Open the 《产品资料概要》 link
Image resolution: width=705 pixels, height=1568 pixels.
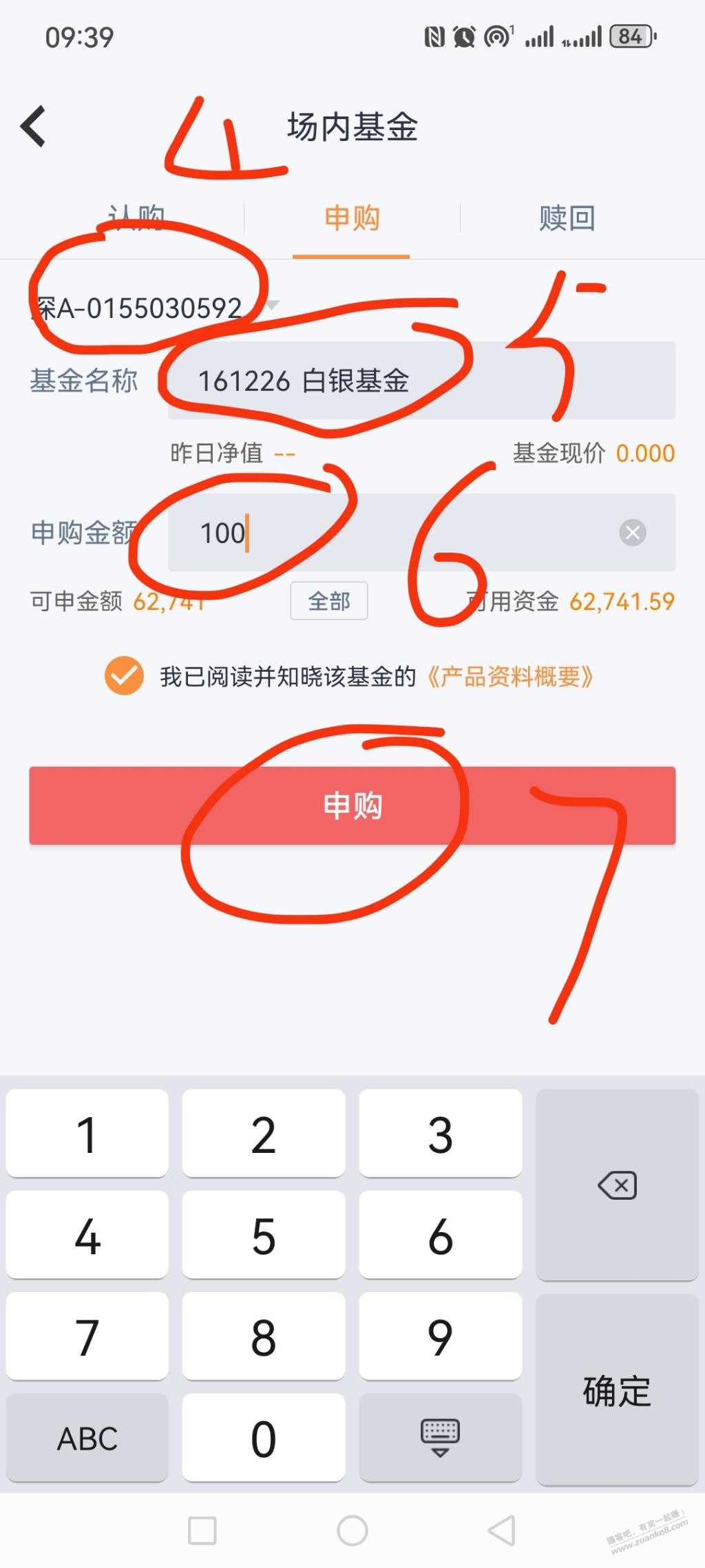click(x=509, y=677)
